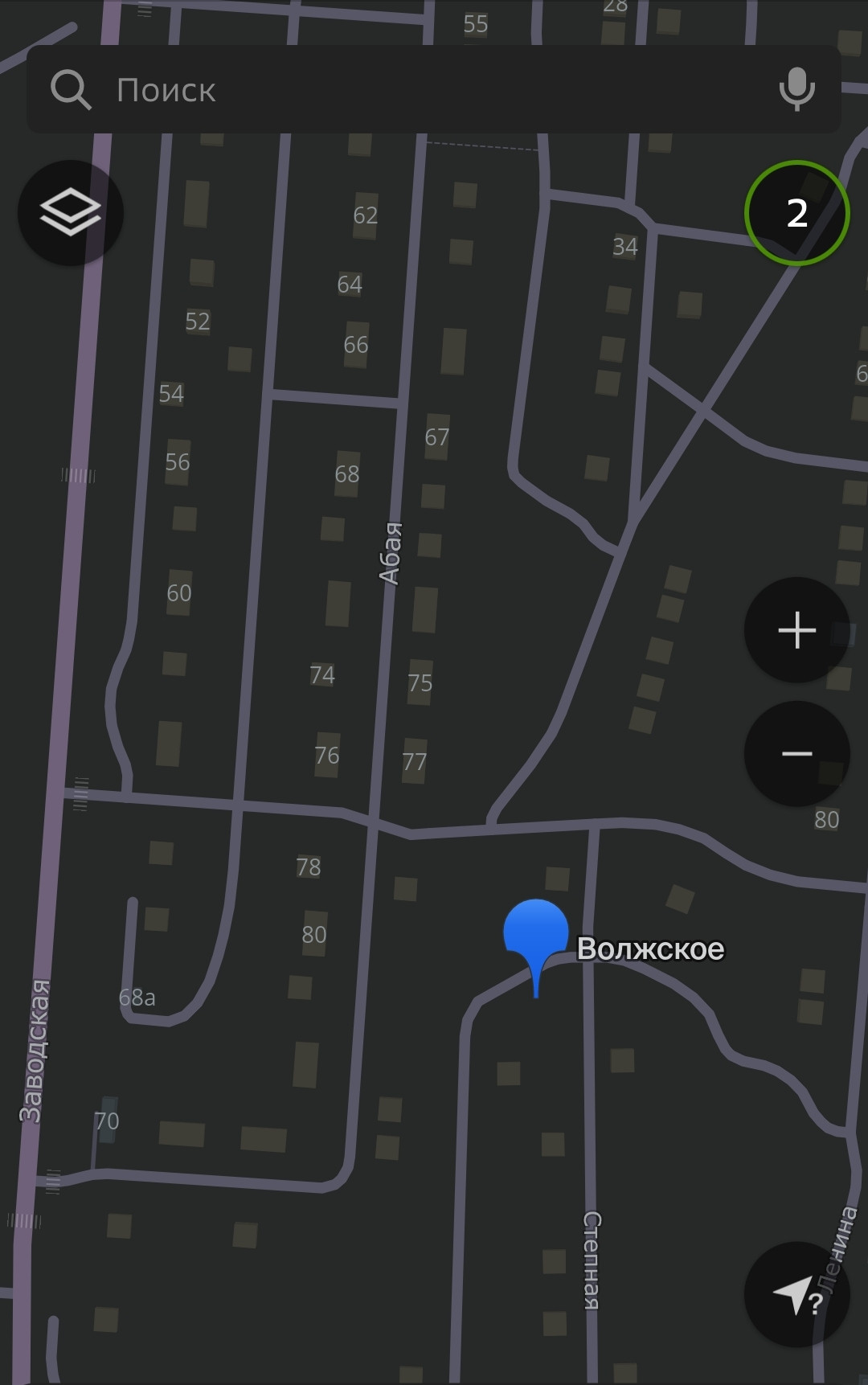Open the green traffic level indicator

tap(796, 213)
